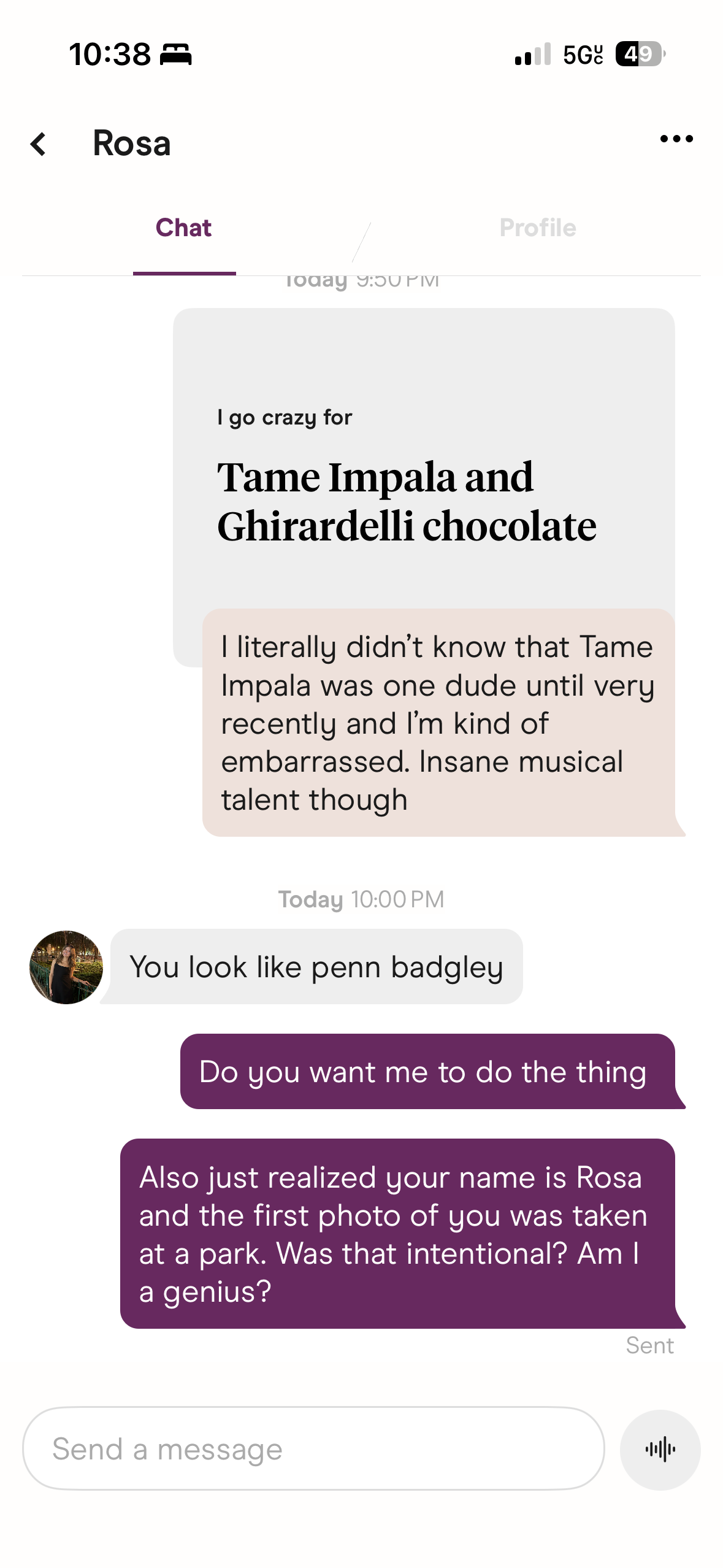The height and width of the screenshot is (1568, 723).
Task: Record a voice message
Action: (660, 1450)
